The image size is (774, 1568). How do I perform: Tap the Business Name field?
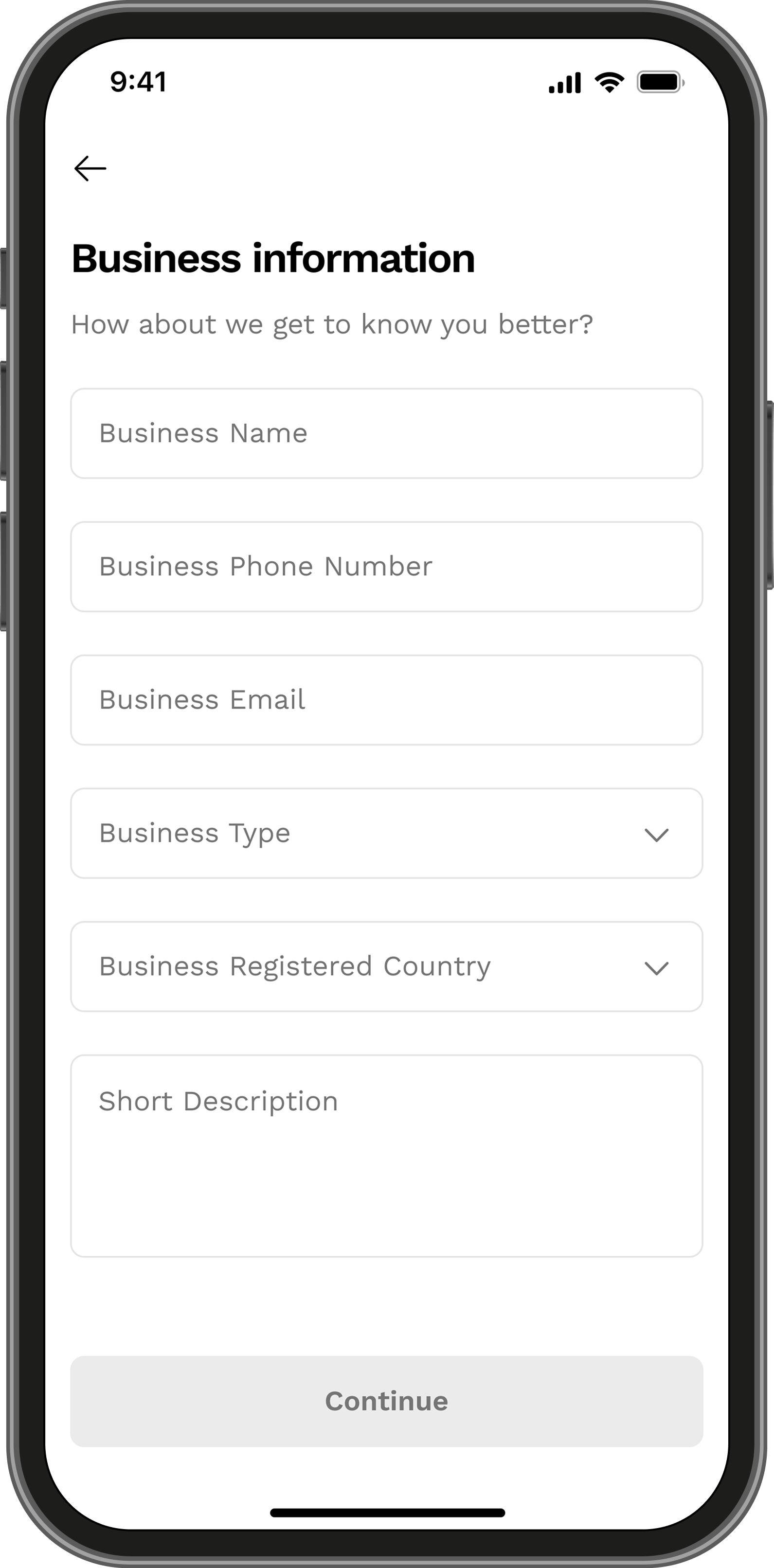click(x=386, y=433)
